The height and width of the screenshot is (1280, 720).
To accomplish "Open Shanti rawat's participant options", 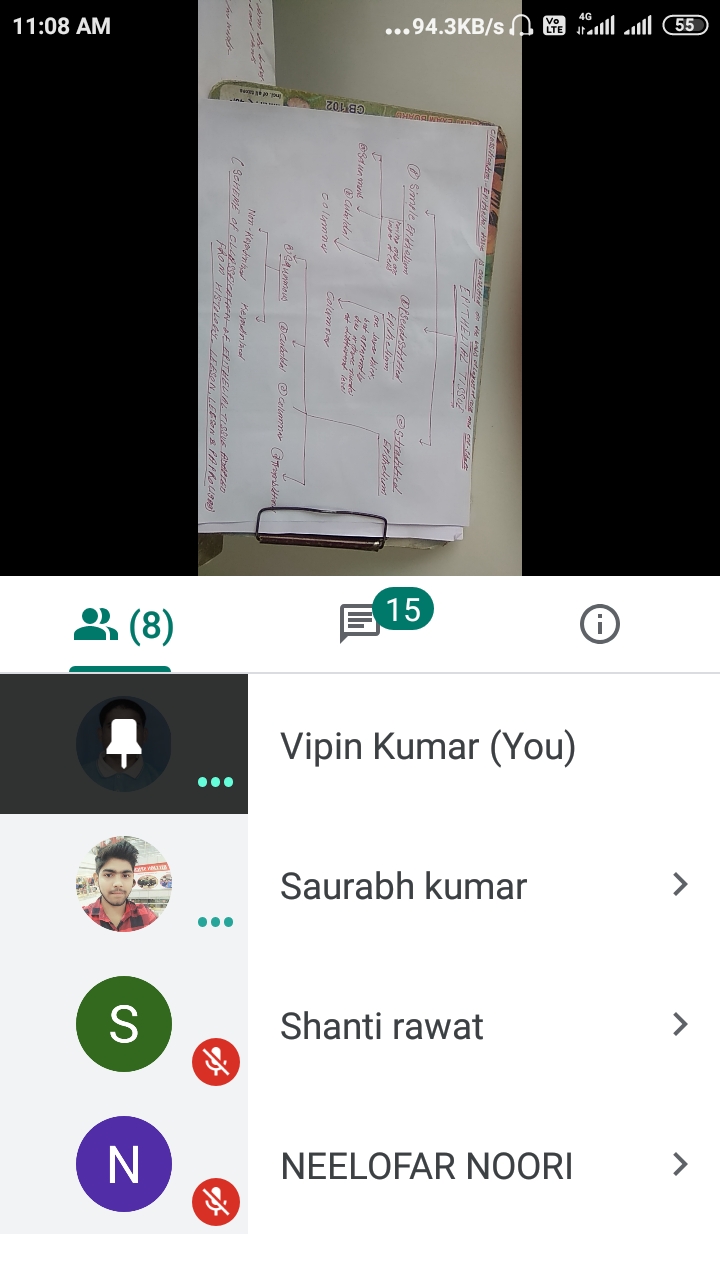I will coord(680,1024).
